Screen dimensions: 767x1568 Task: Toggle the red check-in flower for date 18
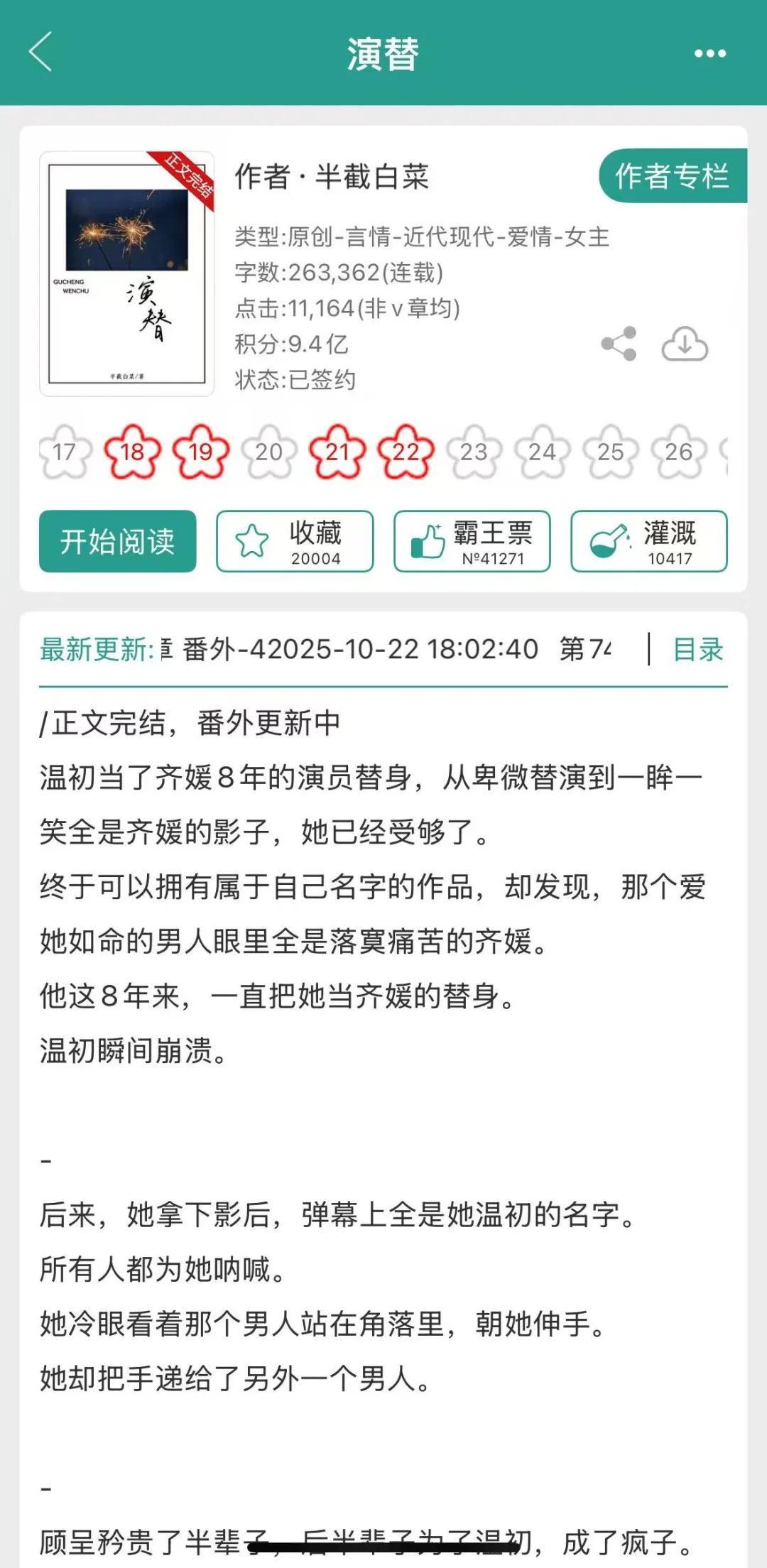132,451
